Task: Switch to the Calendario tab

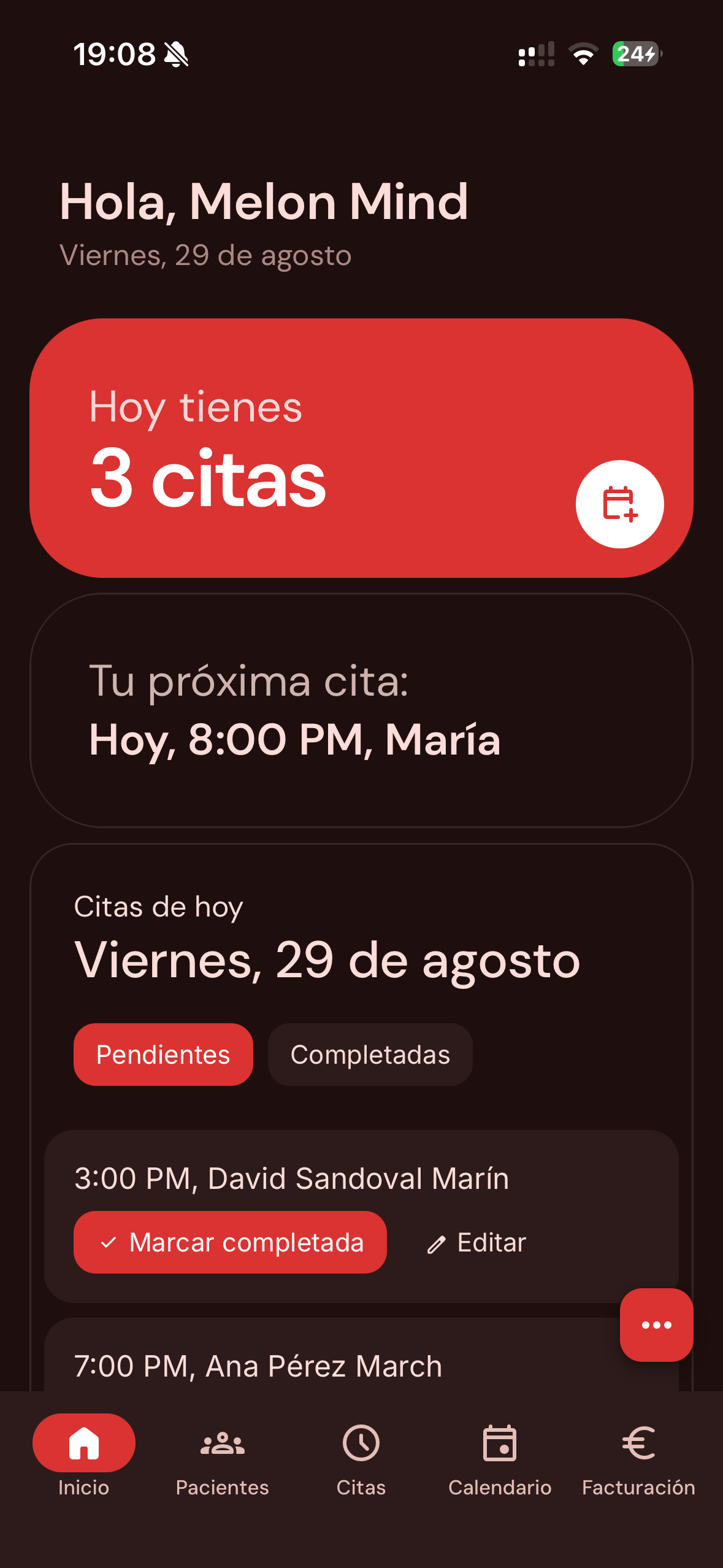Action: pos(500,1455)
